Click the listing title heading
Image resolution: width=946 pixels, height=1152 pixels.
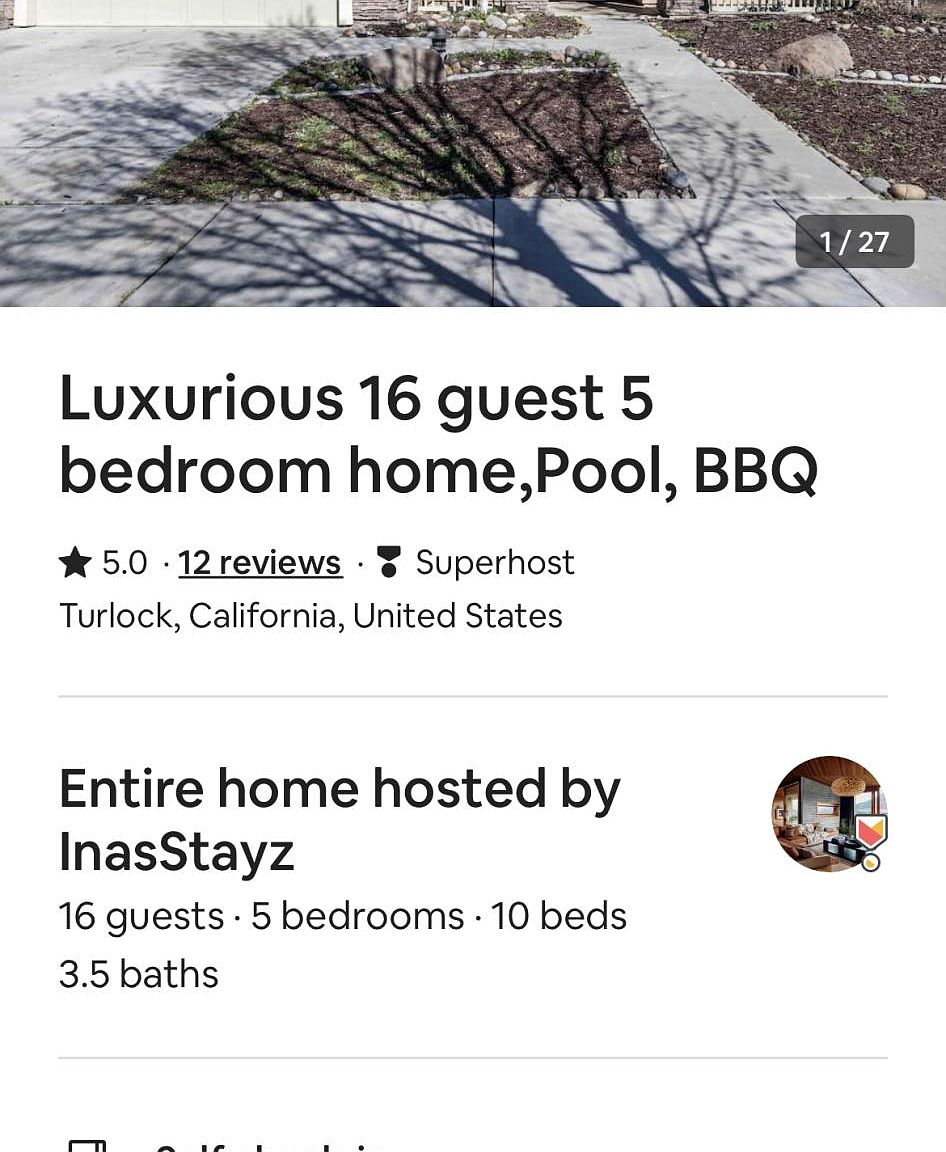[438, 432]
